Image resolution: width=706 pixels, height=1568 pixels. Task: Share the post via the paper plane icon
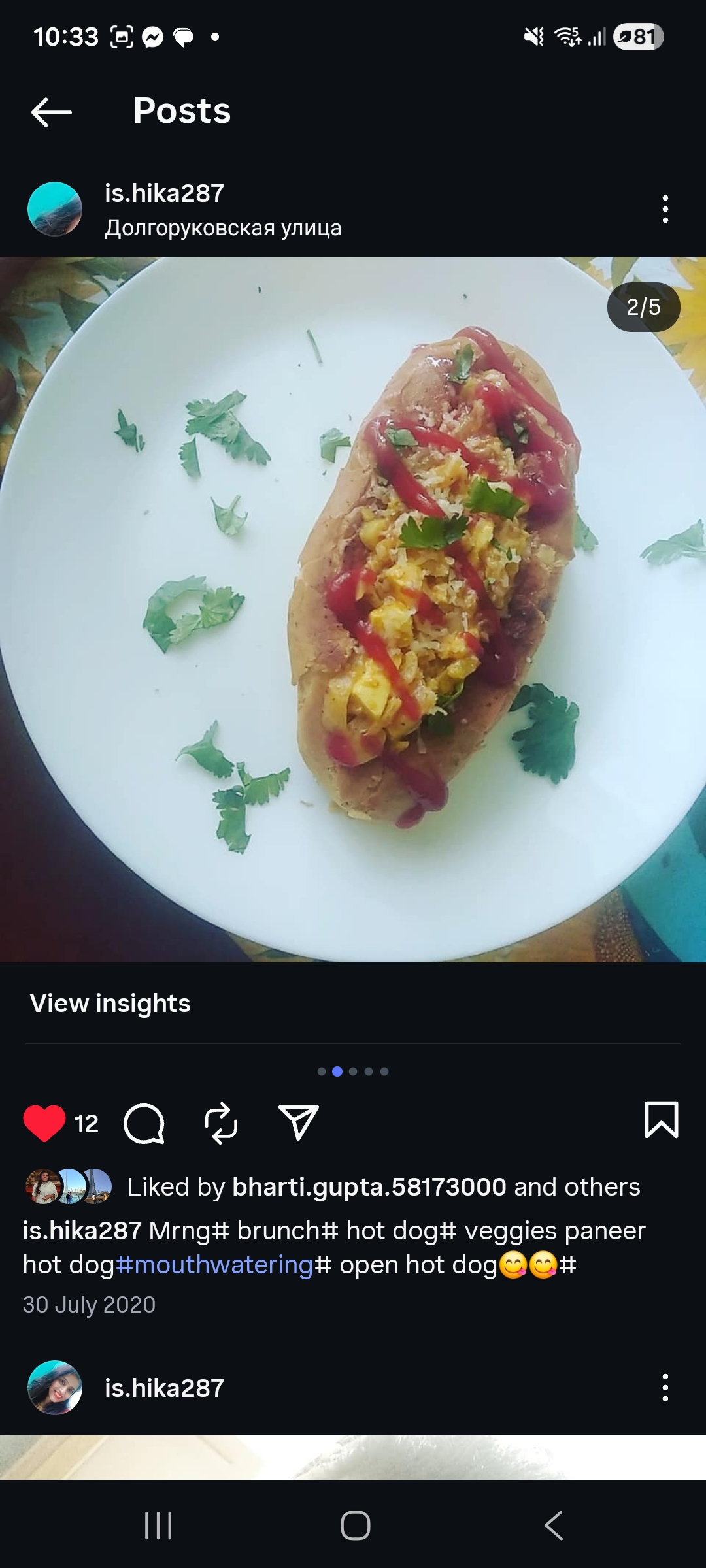coord(298,1123)
